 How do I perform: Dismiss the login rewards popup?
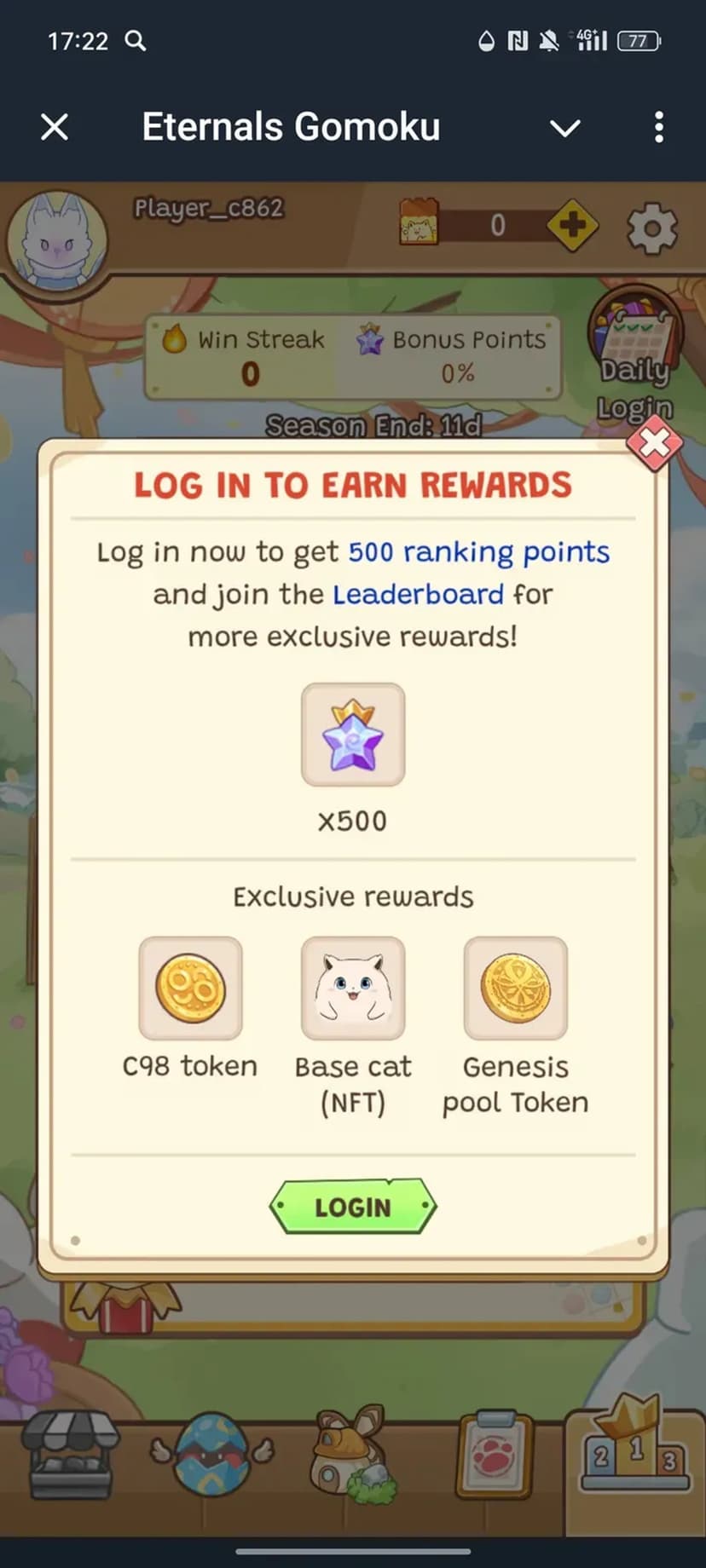click(x=654, y=443)
